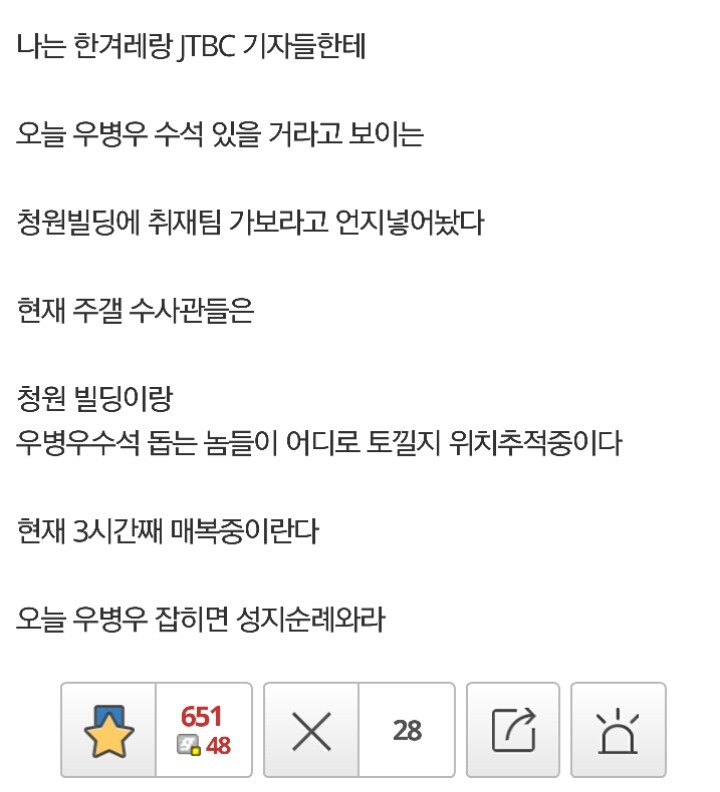Downvote the post with the X button
The width and height of the screenshot is (720, 792).
[311, 731]
